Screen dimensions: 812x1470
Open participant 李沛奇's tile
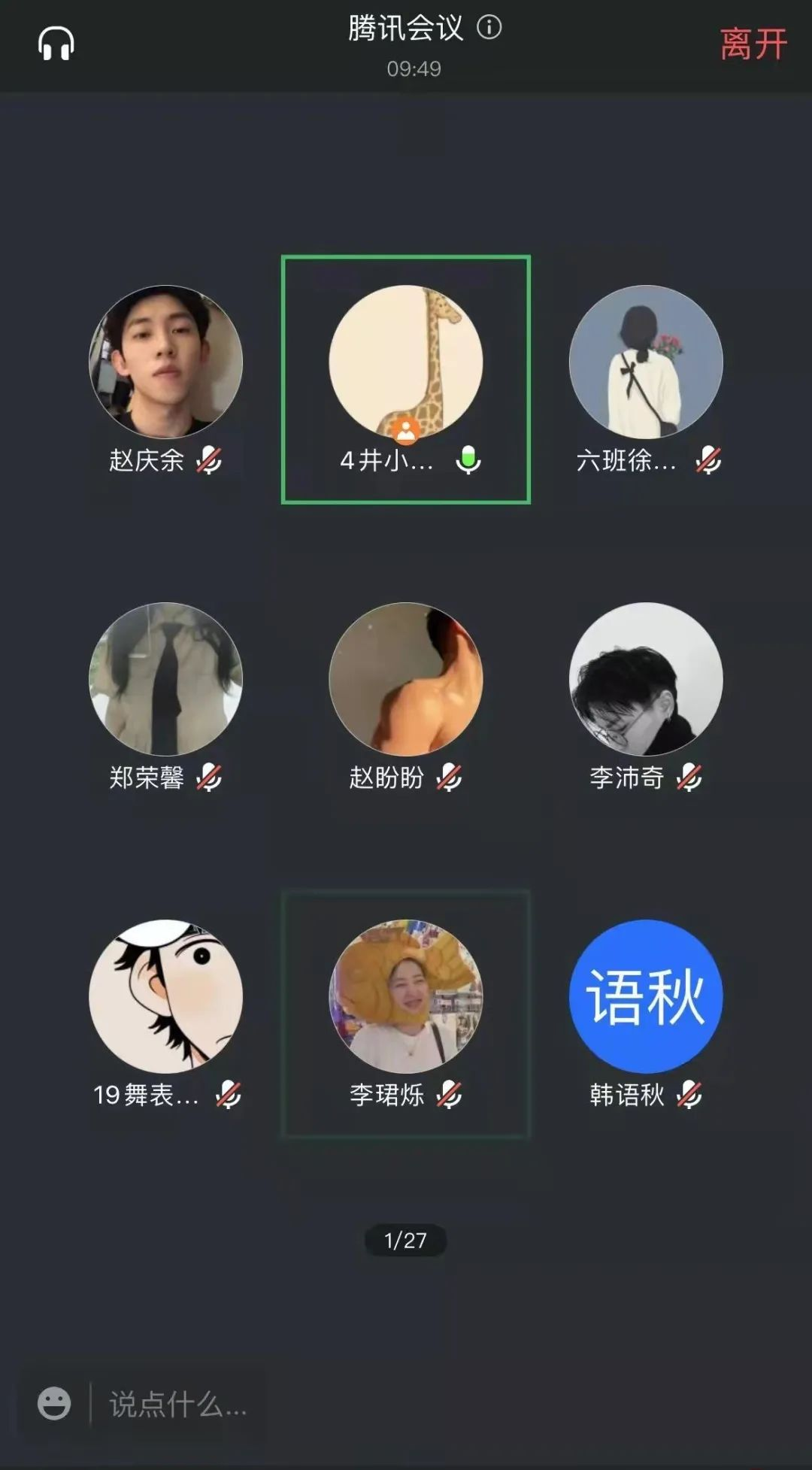point(646,680)
